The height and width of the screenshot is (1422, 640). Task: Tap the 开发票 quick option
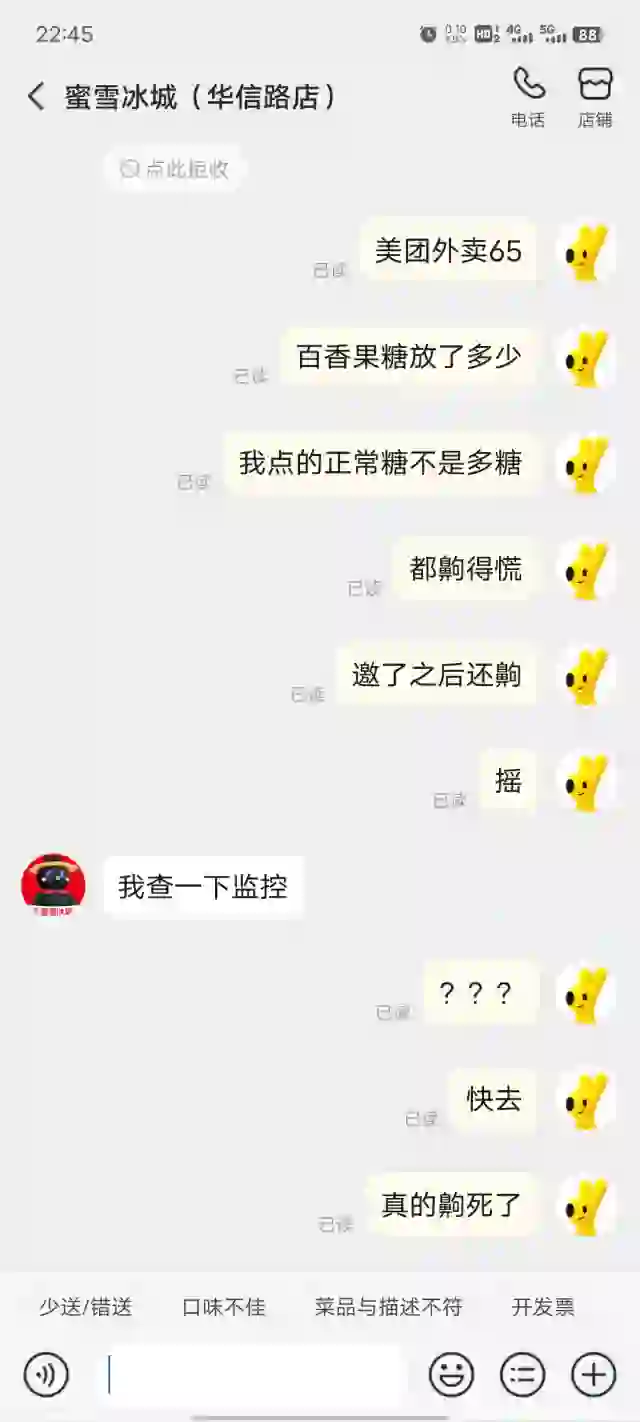coord(543,1307)
